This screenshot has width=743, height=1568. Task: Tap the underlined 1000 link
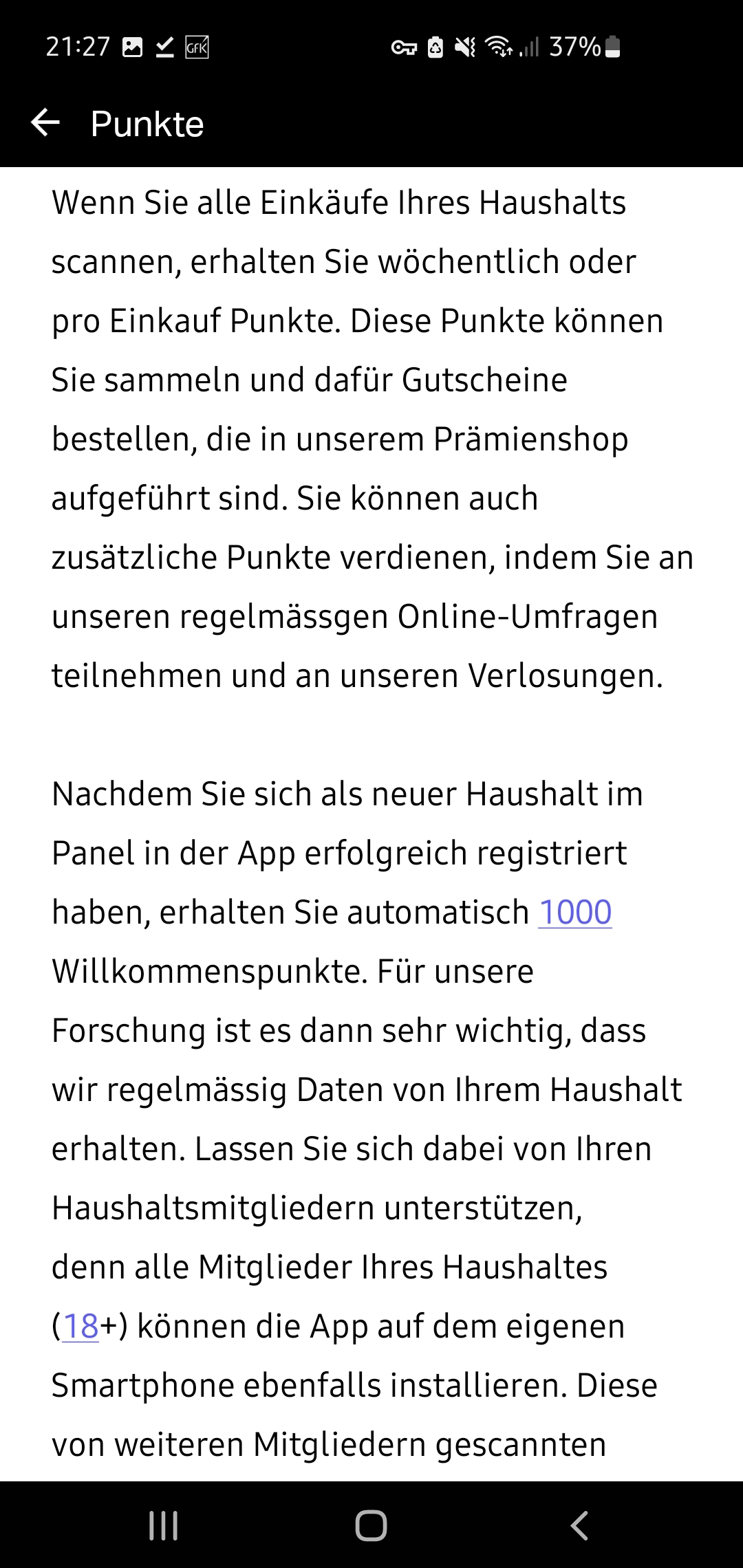click(x=574, y=913)
